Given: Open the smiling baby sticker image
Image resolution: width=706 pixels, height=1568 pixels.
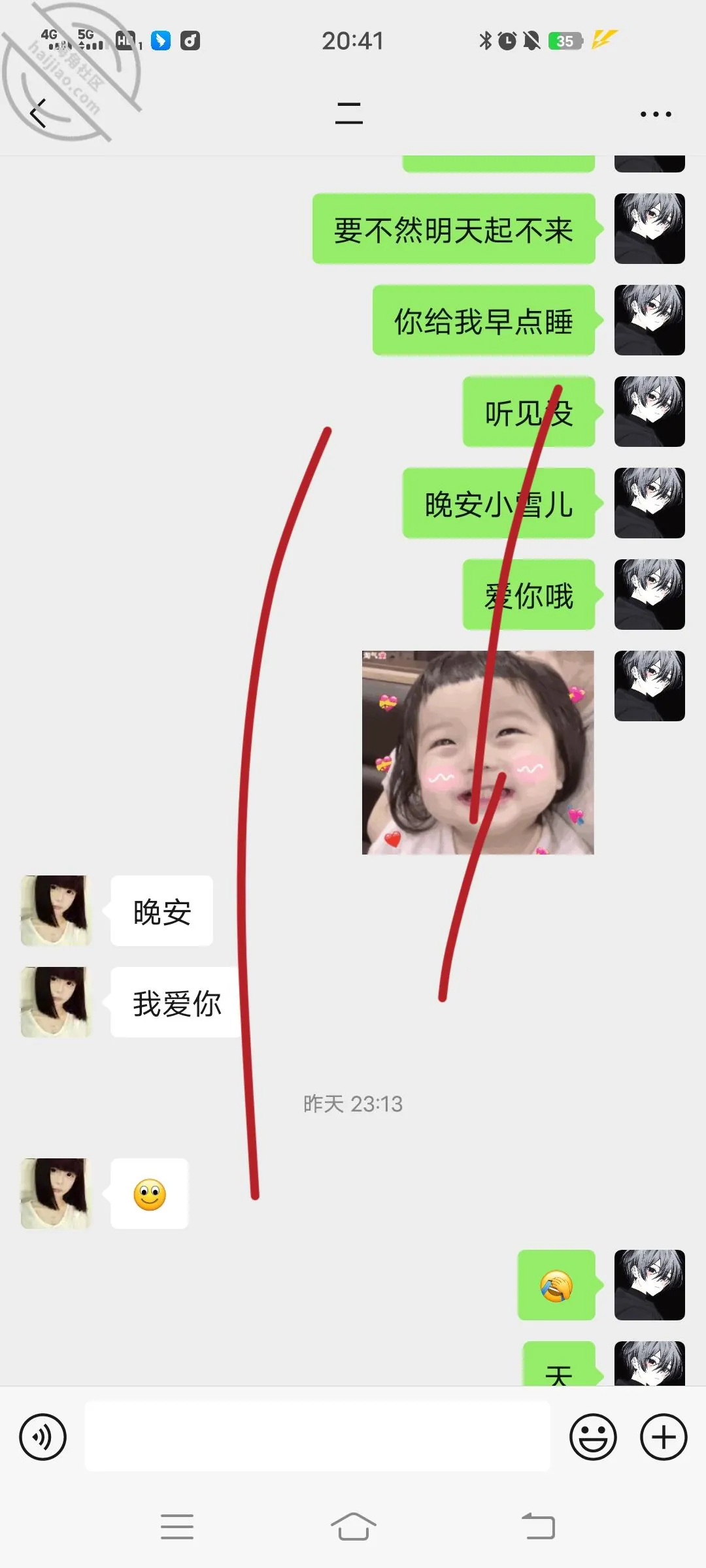Looking at the screenshot, I should [x=478, y=752].
